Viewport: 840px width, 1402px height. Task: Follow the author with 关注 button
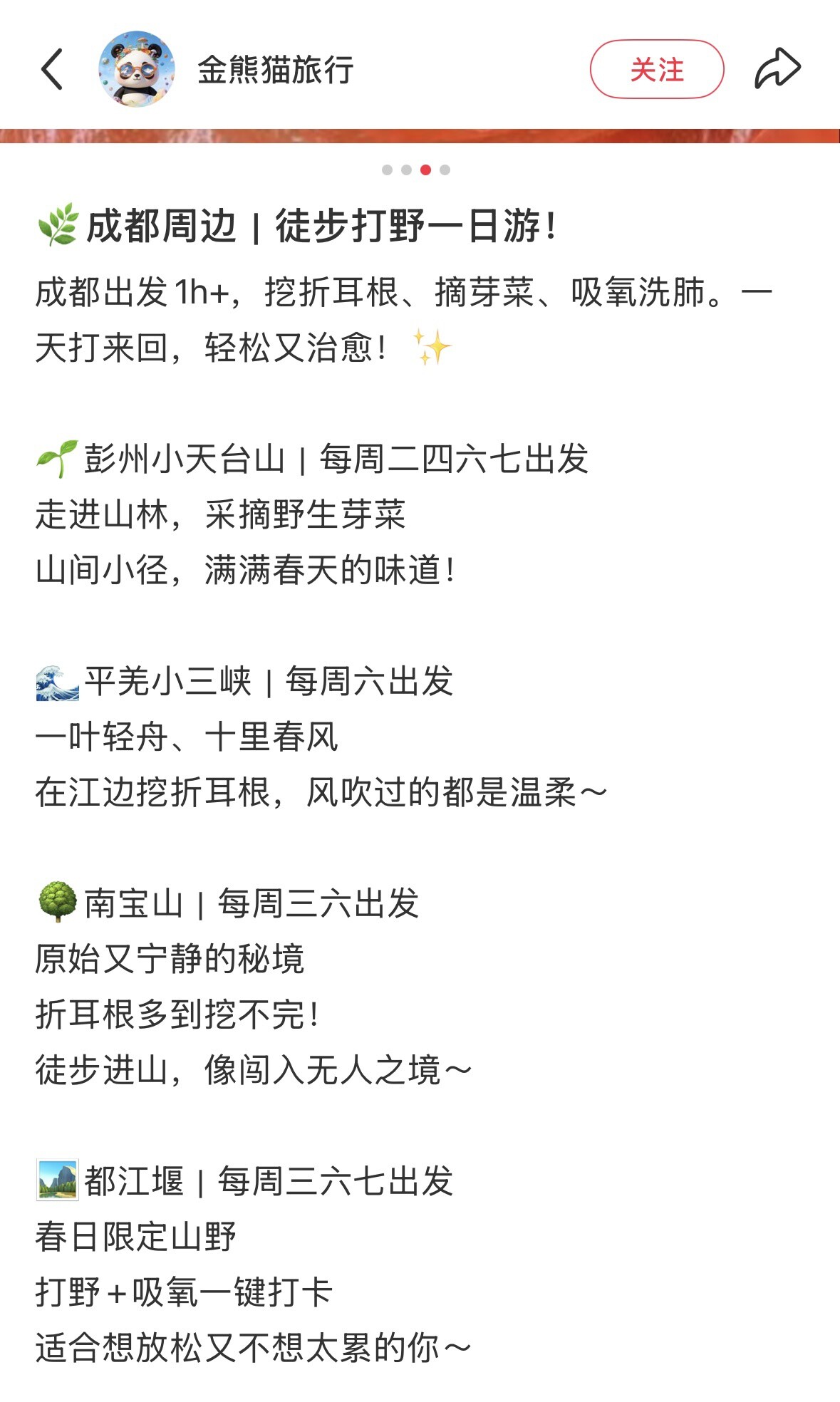656,69
